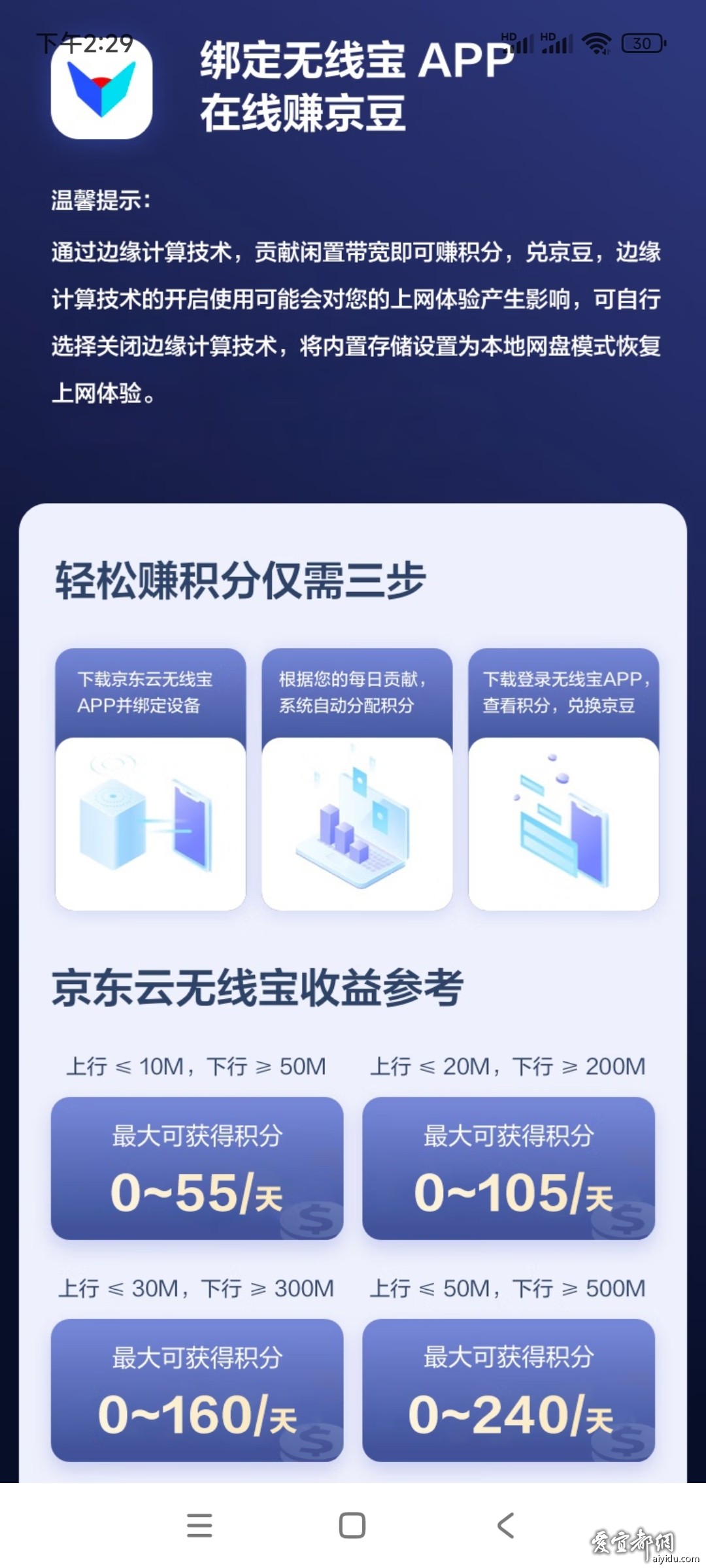
Task: Open the recent apps menu button
Action: pyautogui.click(x=199, y=1526)
